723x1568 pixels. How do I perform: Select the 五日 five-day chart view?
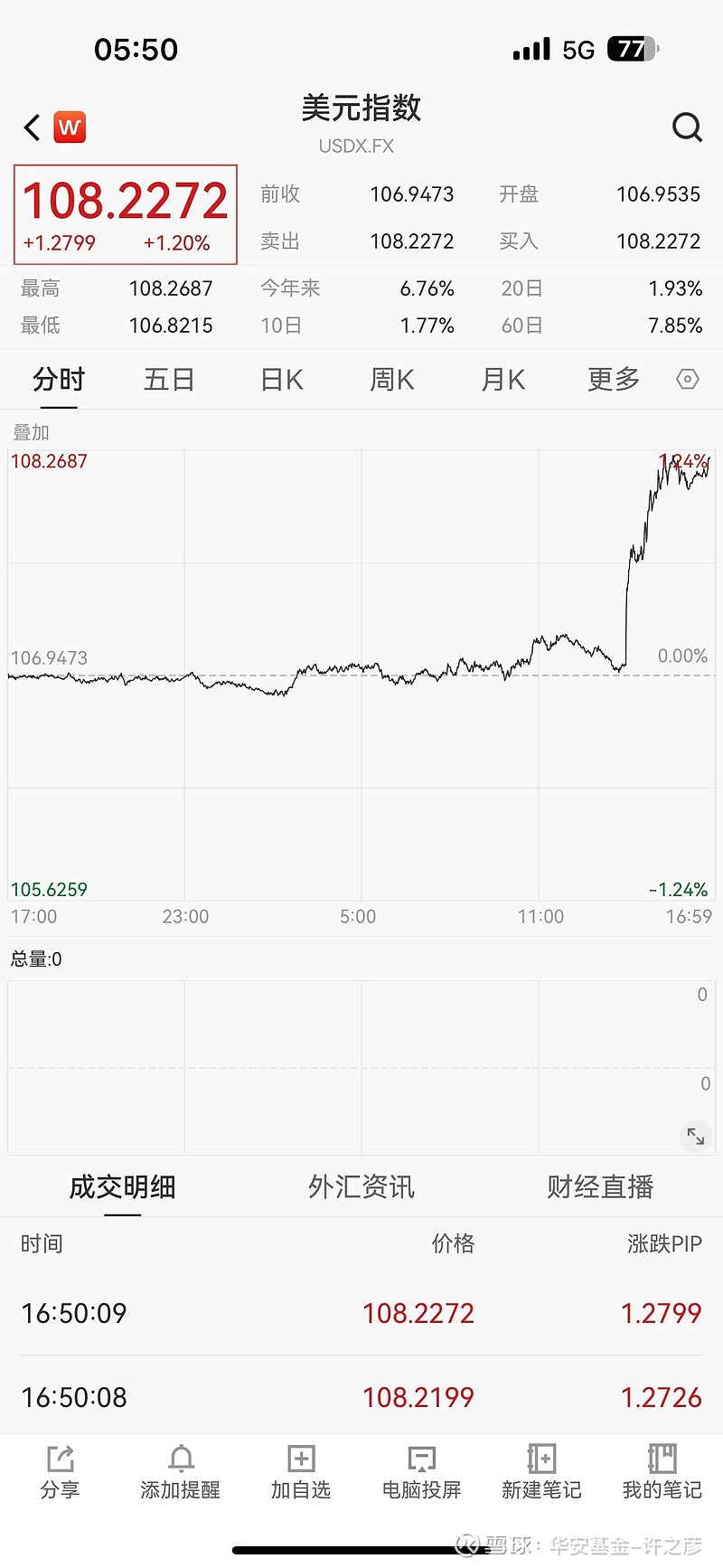point(169,380)
